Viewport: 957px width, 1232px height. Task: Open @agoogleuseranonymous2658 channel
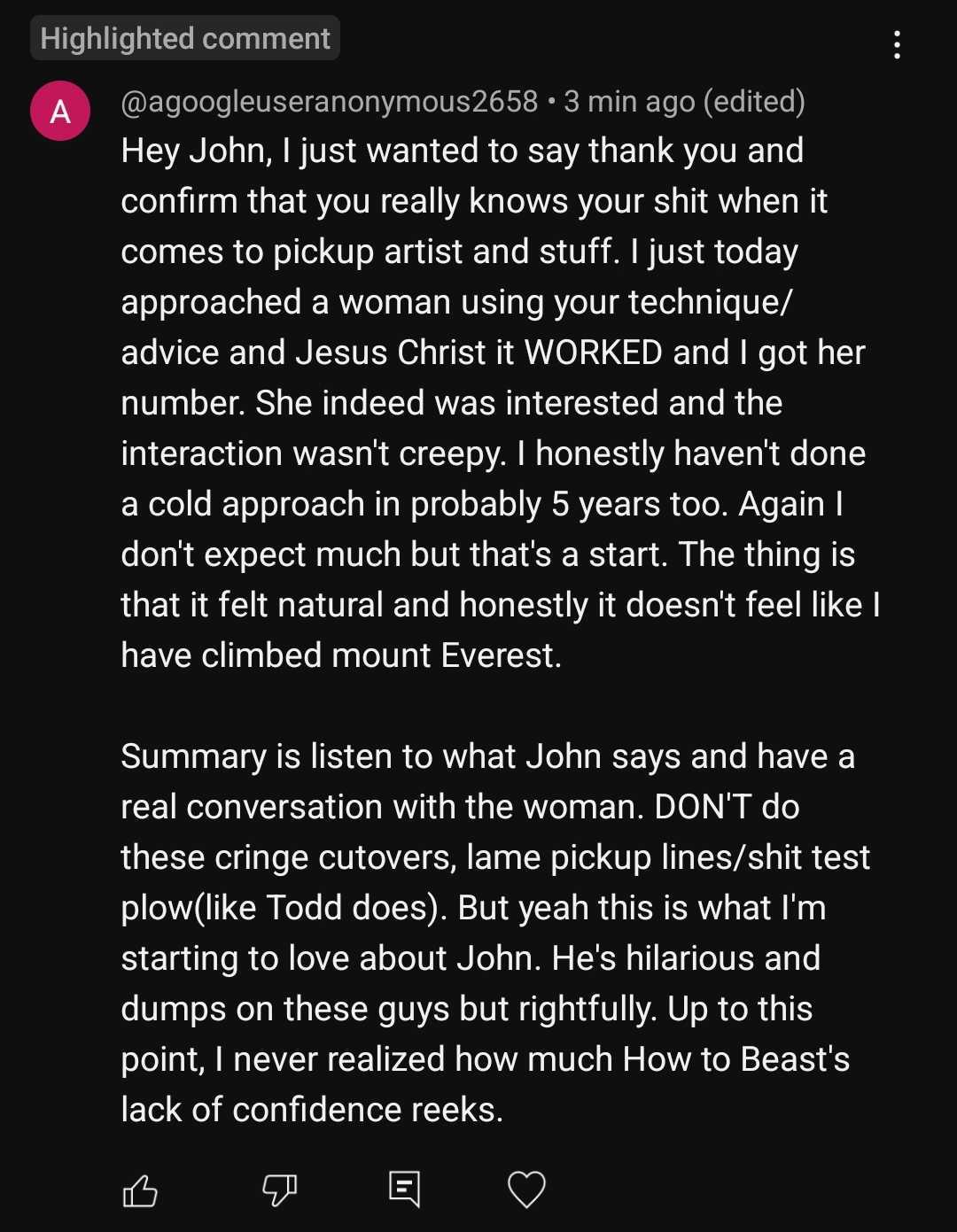329,102
